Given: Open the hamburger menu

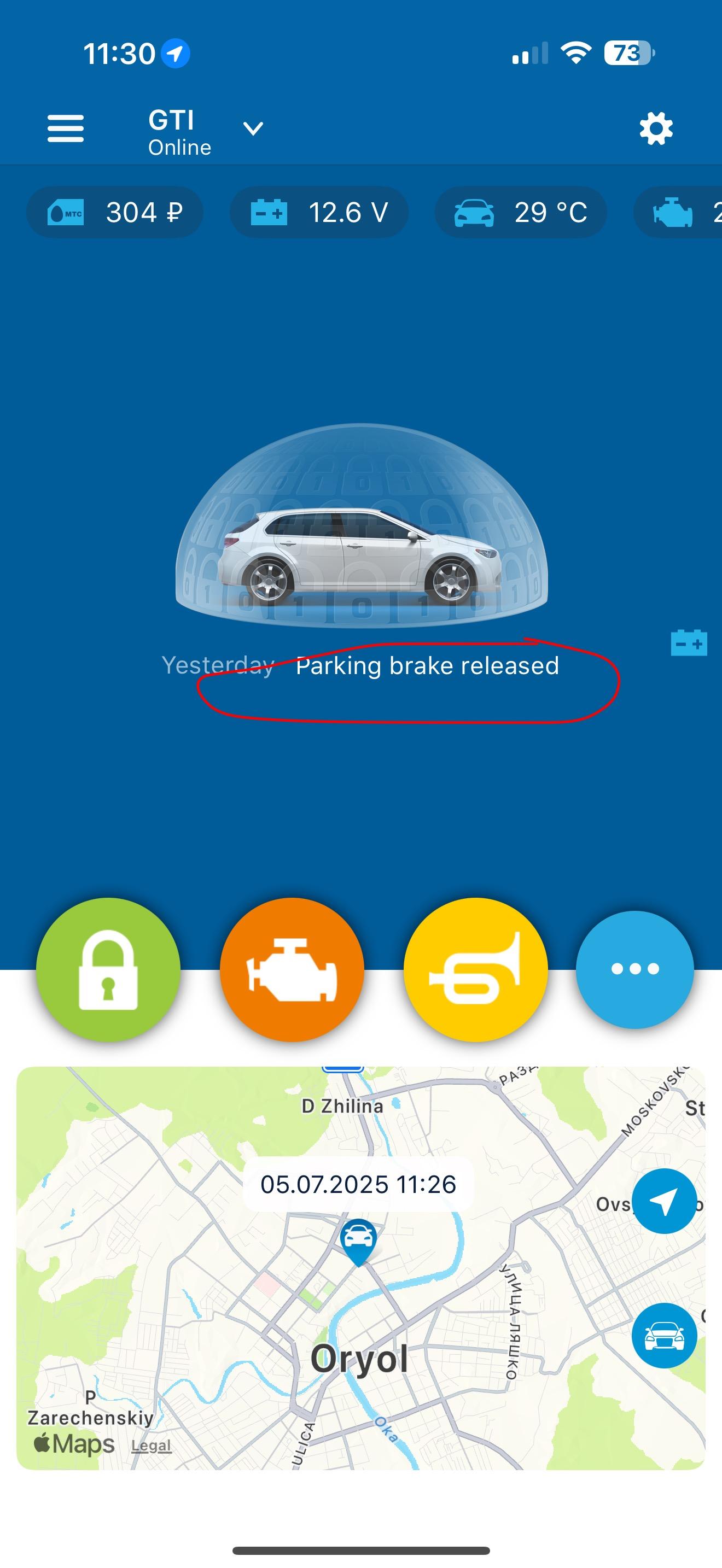Looking at the screenshot, I should 66,128.
